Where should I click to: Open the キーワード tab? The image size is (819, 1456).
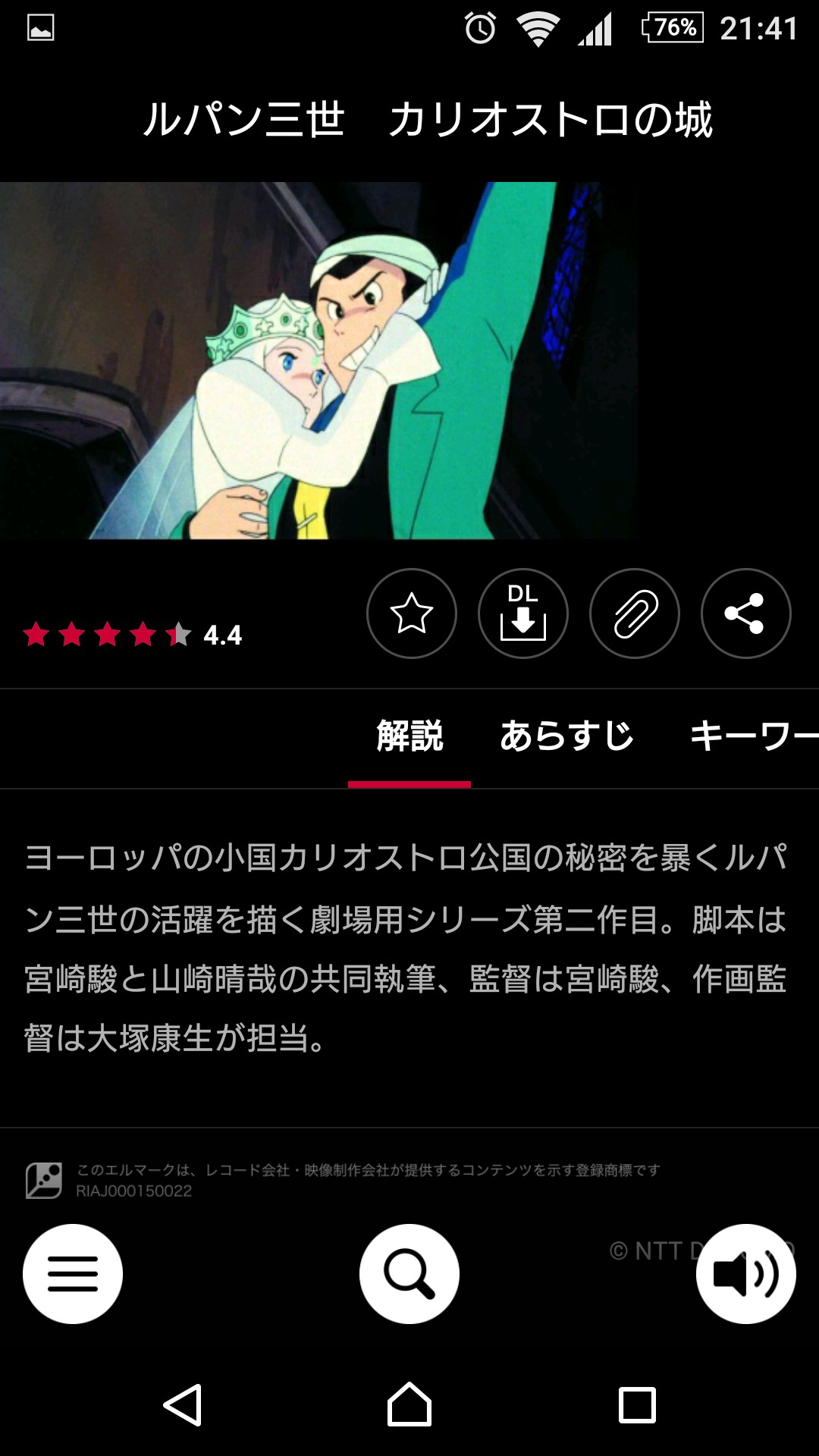coord(752,736)
